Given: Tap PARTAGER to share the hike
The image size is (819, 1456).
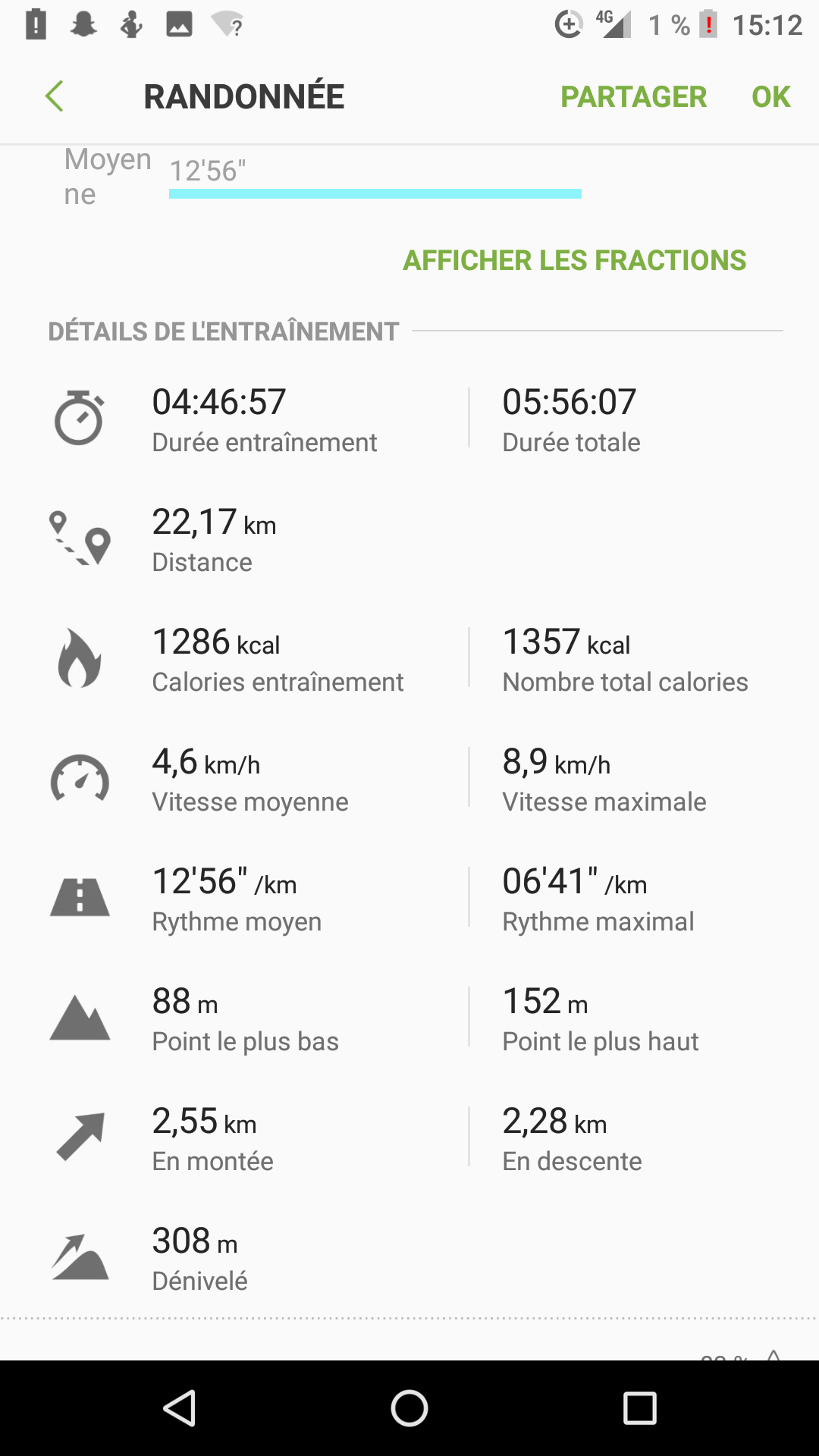Looking at the screenshot, I should pos(633,97).
